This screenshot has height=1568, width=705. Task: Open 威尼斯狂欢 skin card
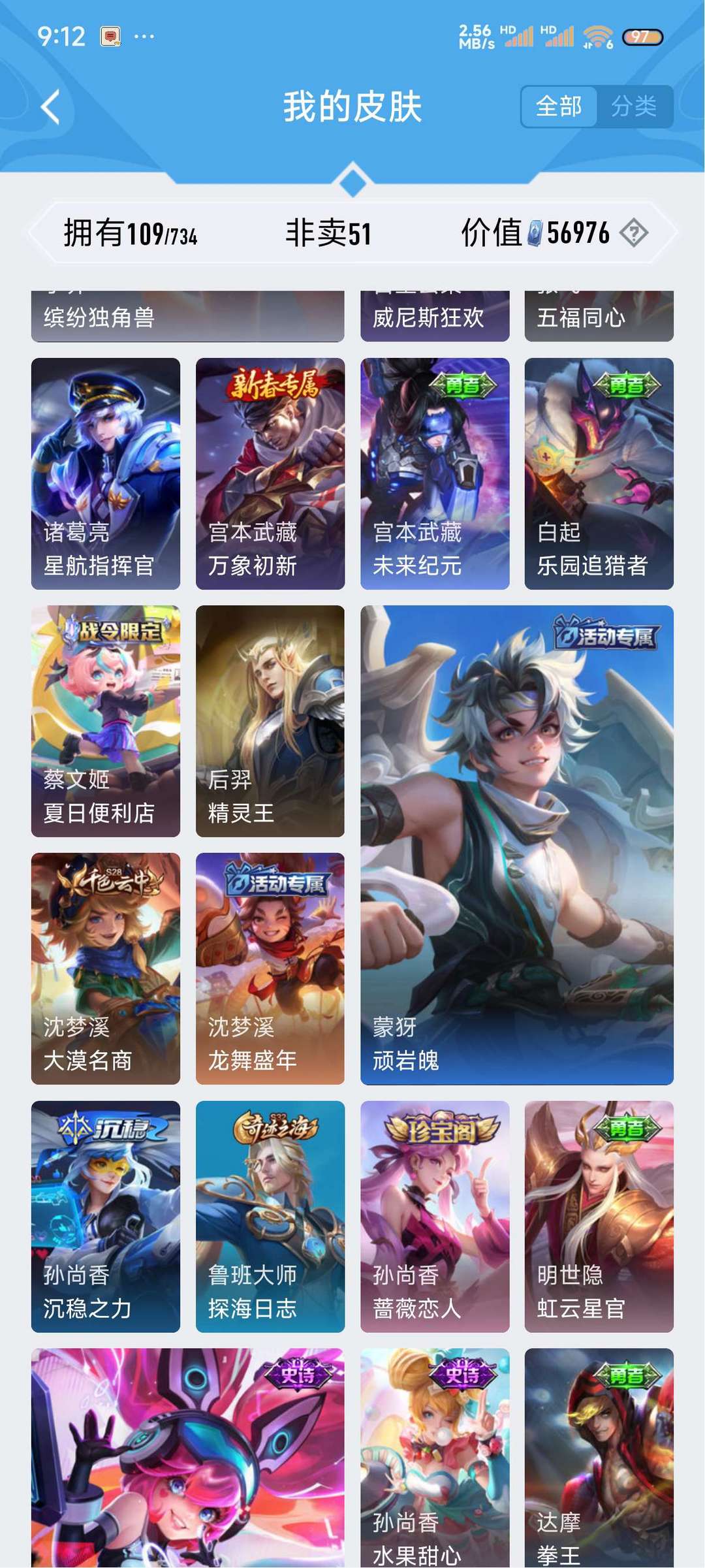click(435, 316)
